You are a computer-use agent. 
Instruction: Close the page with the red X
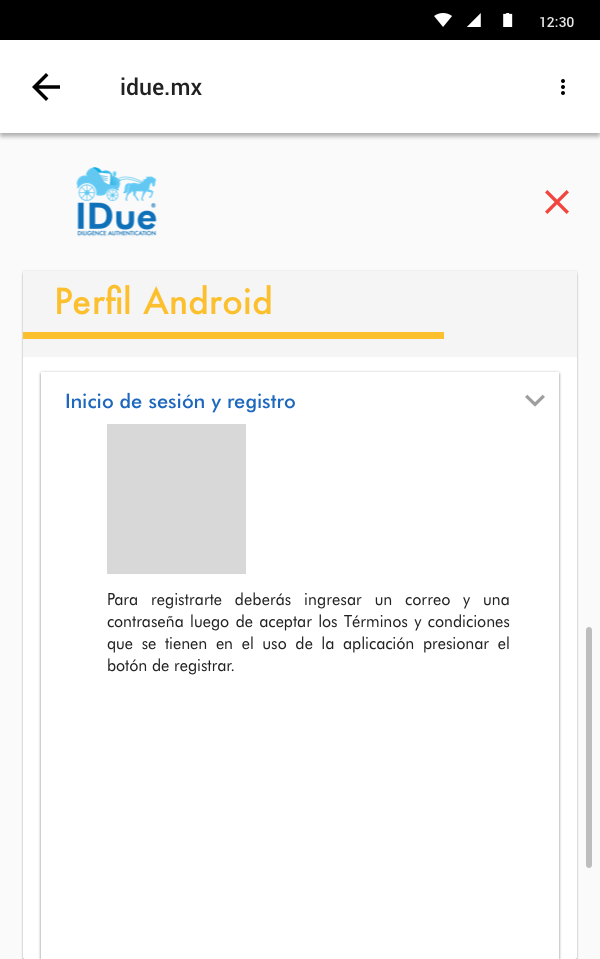tap(557, 202)
